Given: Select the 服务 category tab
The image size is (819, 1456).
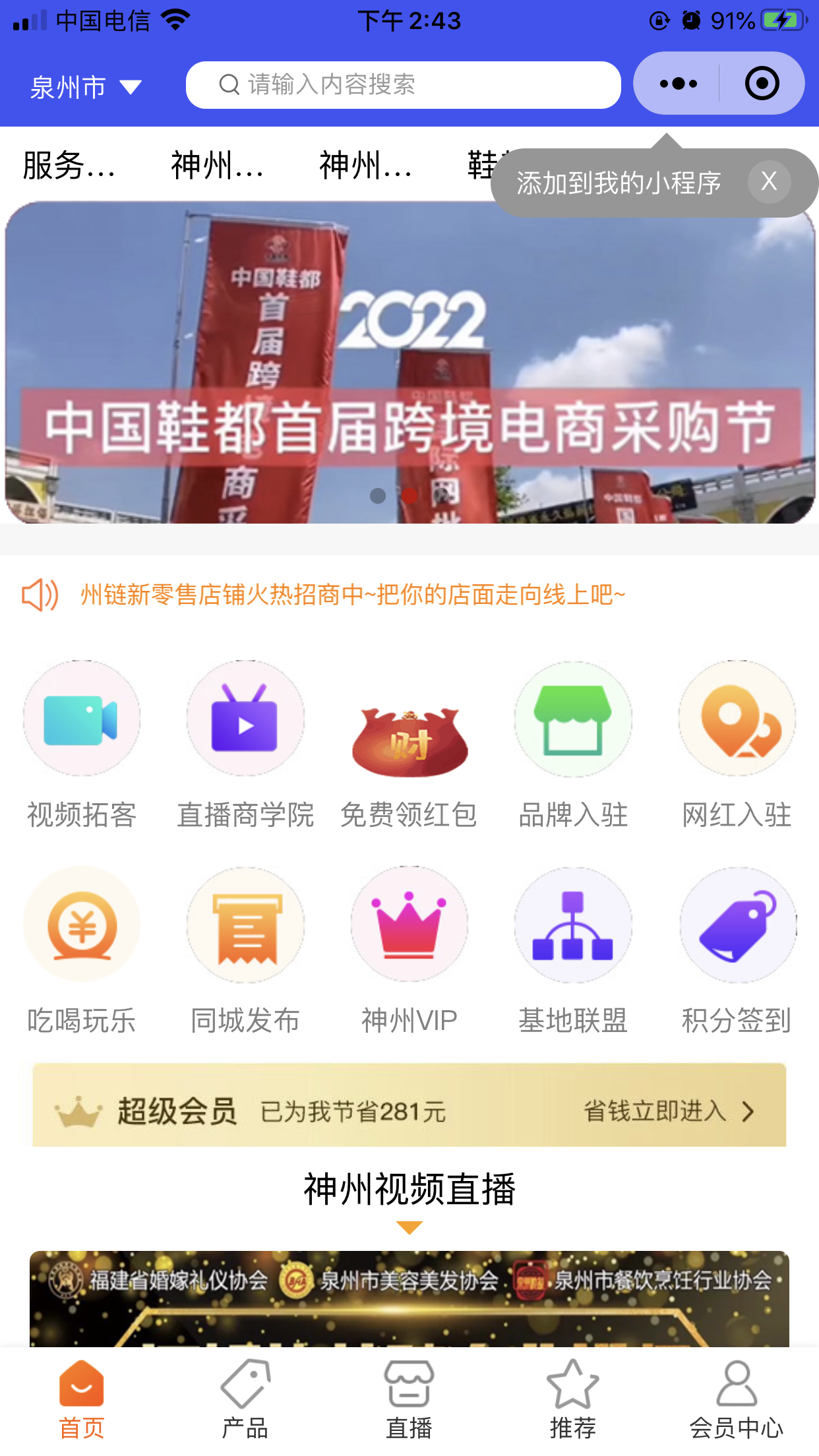Looking at the screenshot, I should 69,165.
